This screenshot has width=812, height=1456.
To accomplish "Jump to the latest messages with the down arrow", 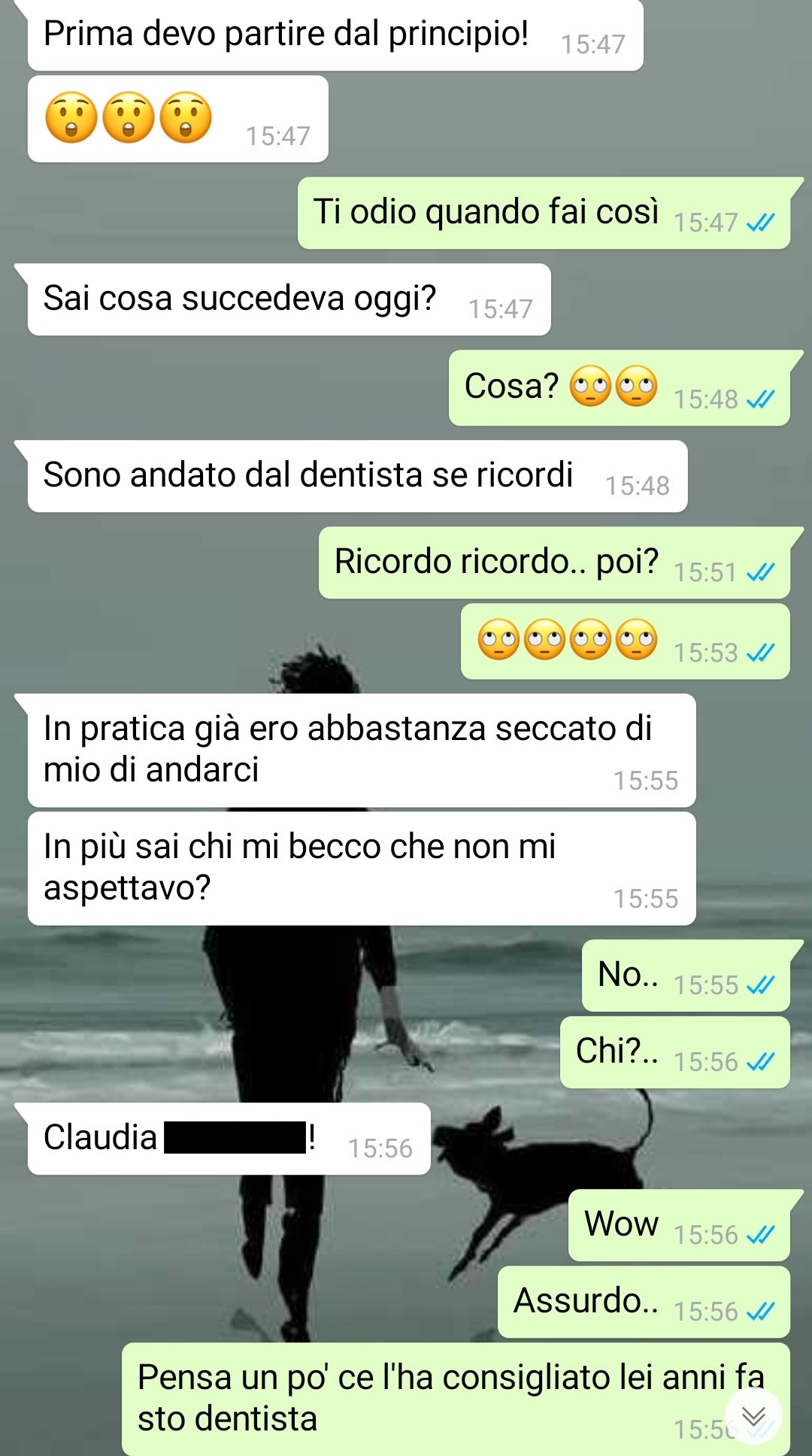I will (753, 1416).
